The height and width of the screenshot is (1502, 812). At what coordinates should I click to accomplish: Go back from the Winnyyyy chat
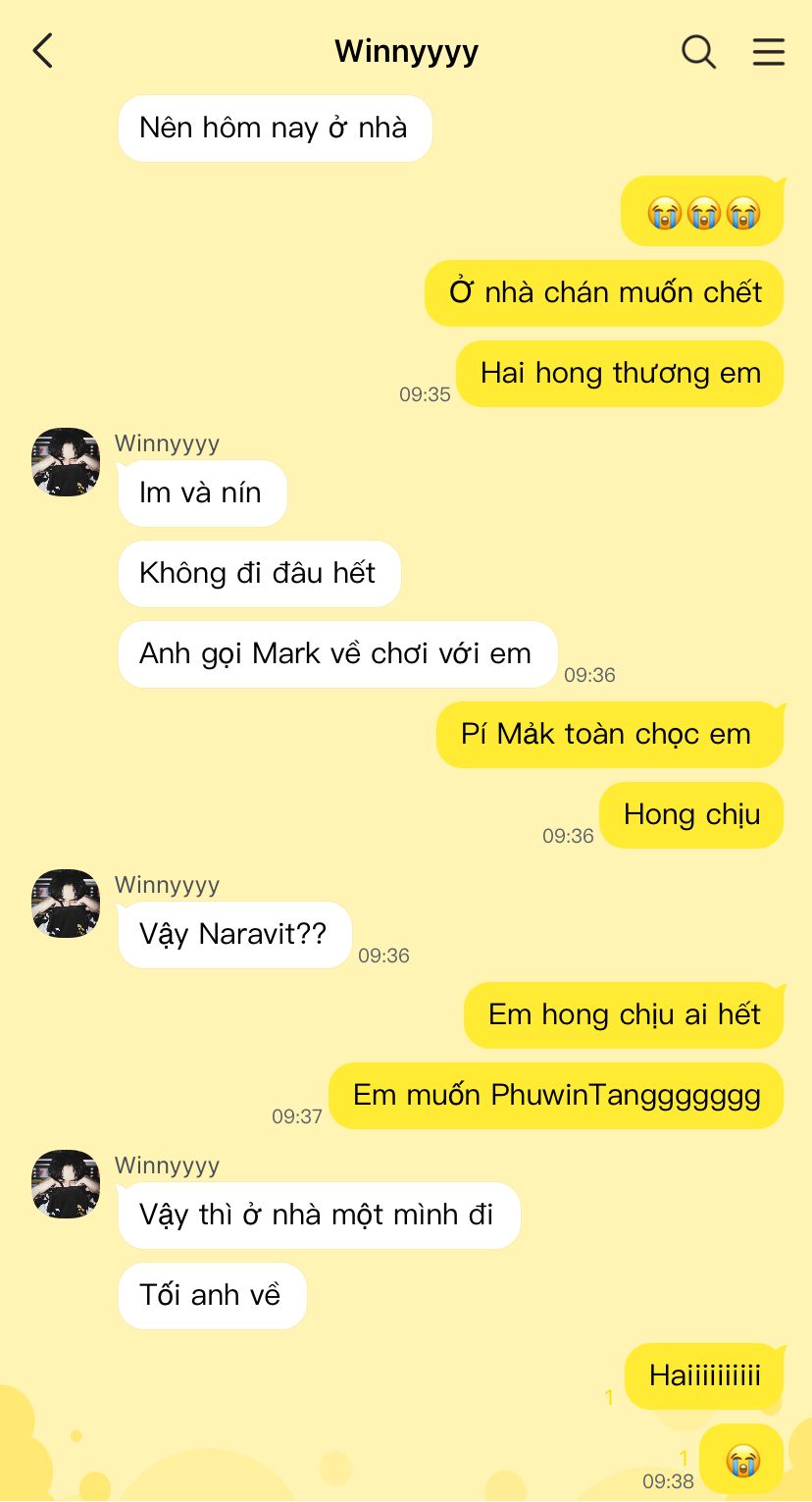click(43, 51)
